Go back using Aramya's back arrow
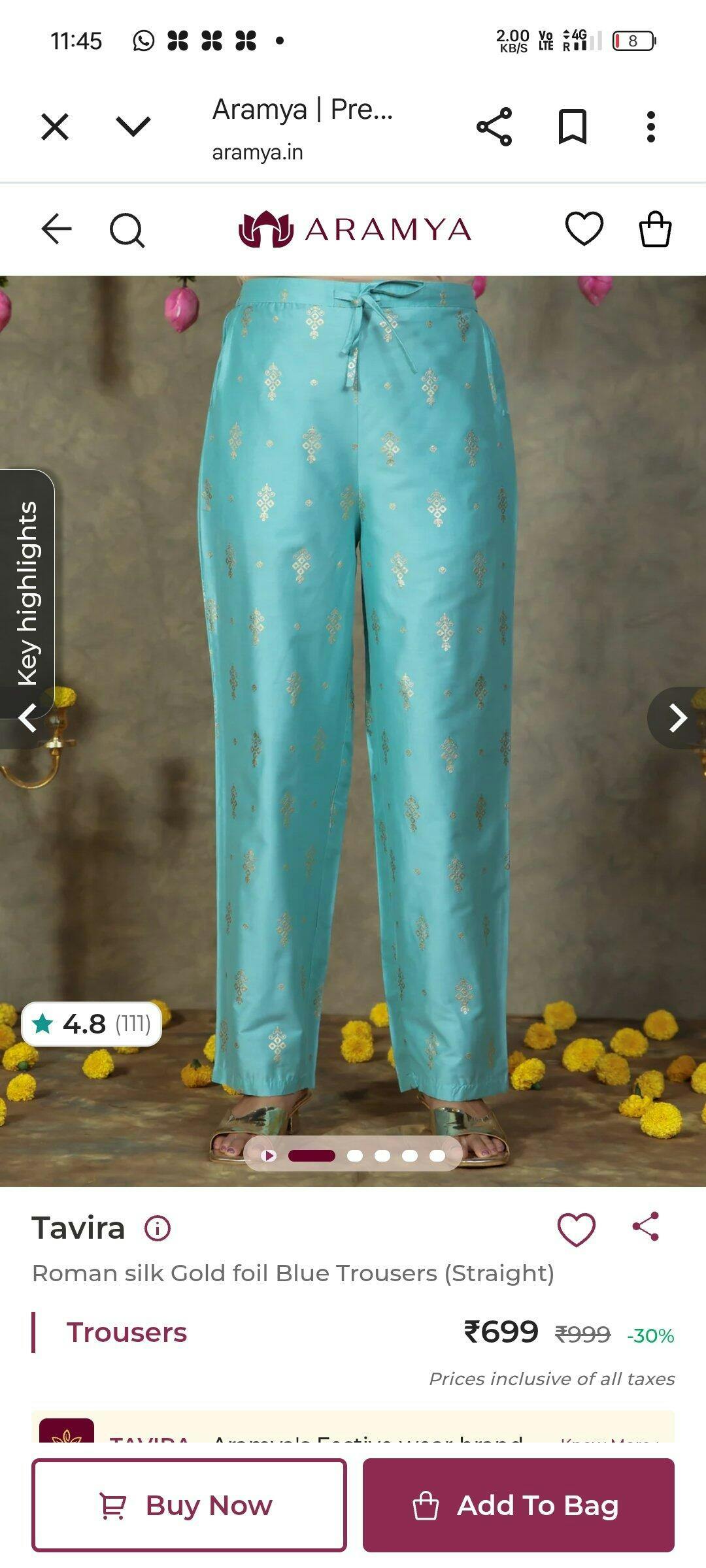The width and height of the screenshot is (706, 1568). pyautogui.click(x=56, y=229)
